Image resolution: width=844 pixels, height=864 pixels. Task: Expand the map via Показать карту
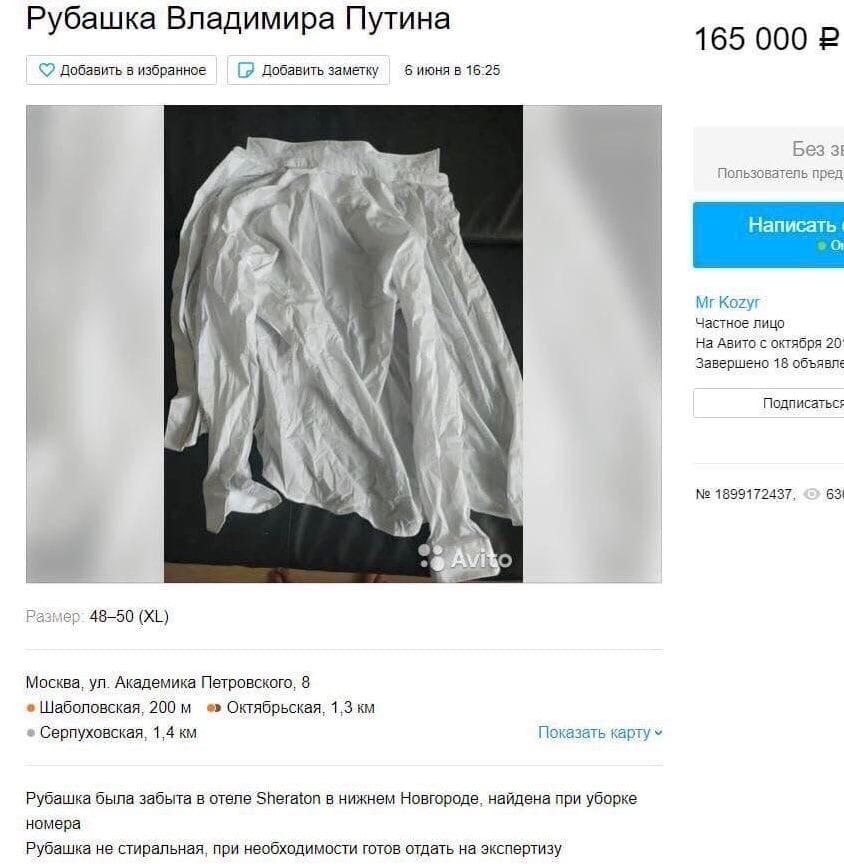[x=599, y=733]
